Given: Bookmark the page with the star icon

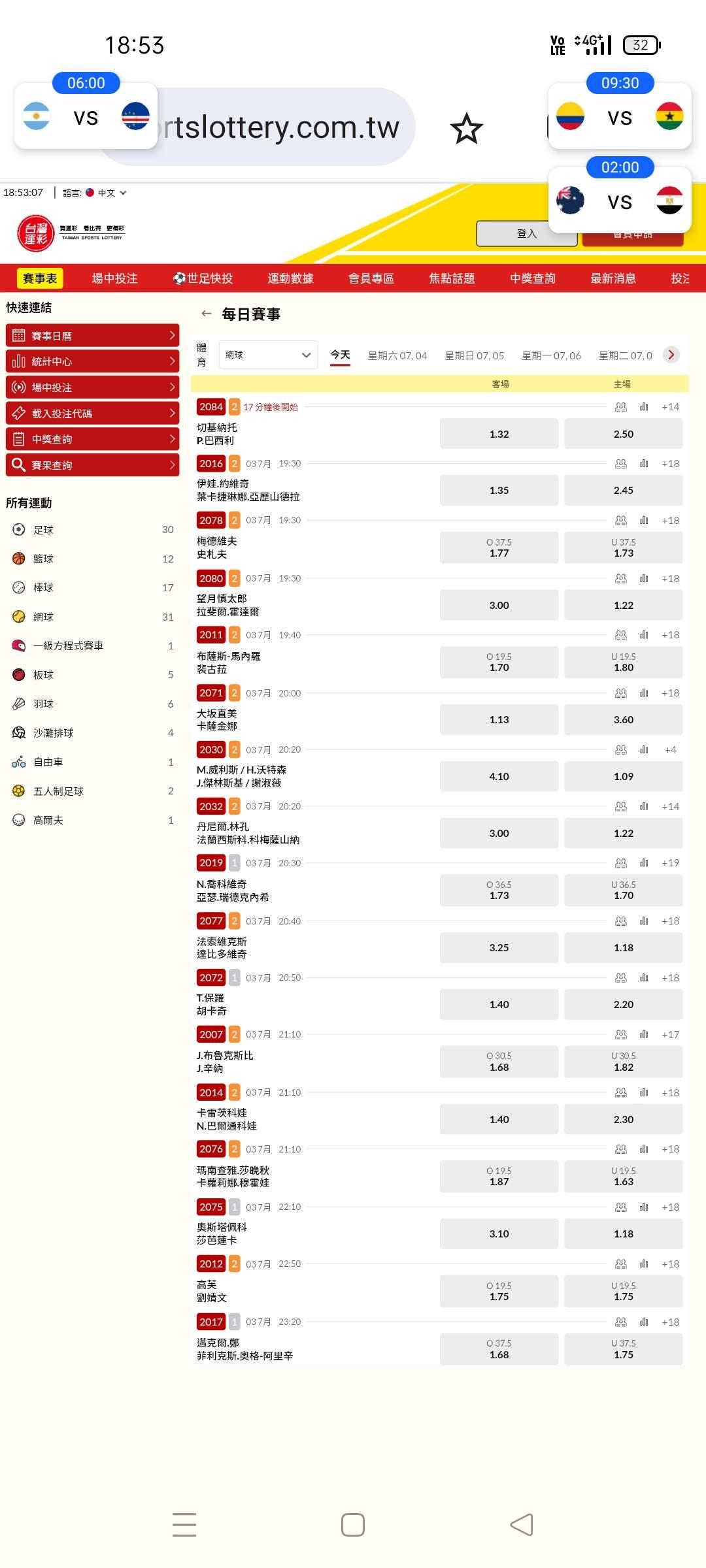Looking at the screenshot, I should pyautogui.click(x=466, y=128).
